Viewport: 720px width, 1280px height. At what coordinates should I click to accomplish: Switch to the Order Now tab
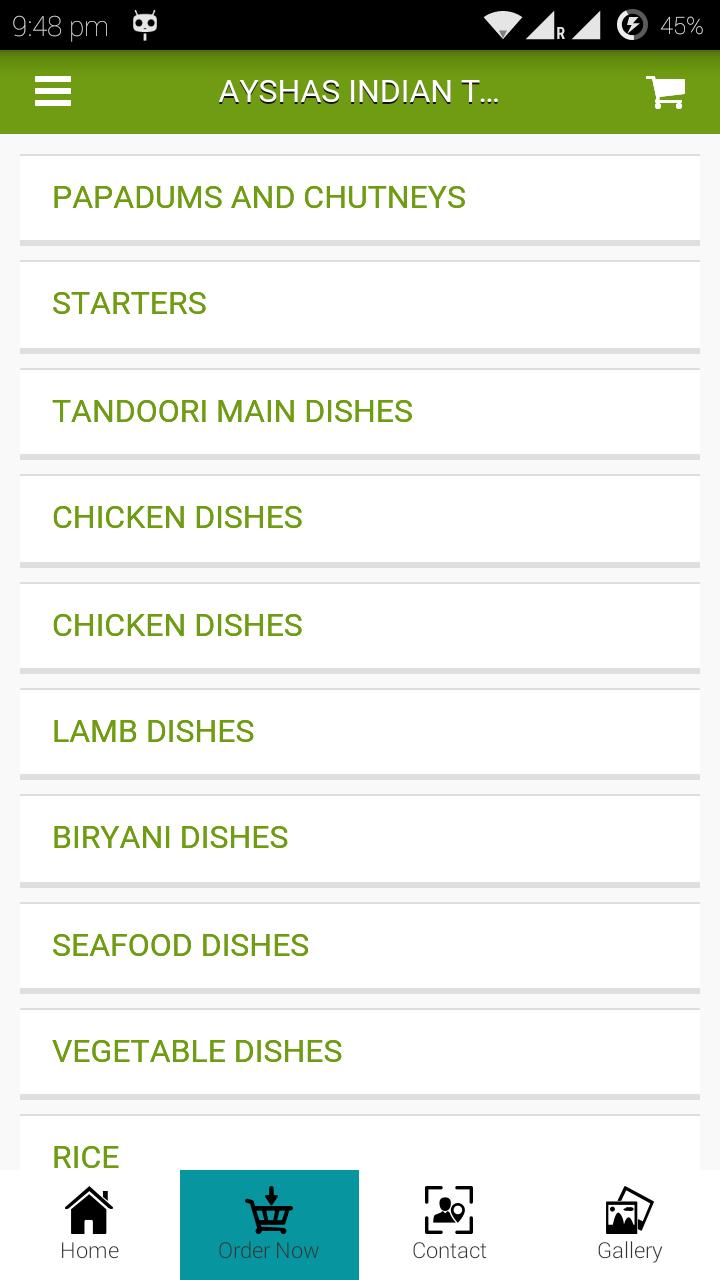tap(269, 1225)
